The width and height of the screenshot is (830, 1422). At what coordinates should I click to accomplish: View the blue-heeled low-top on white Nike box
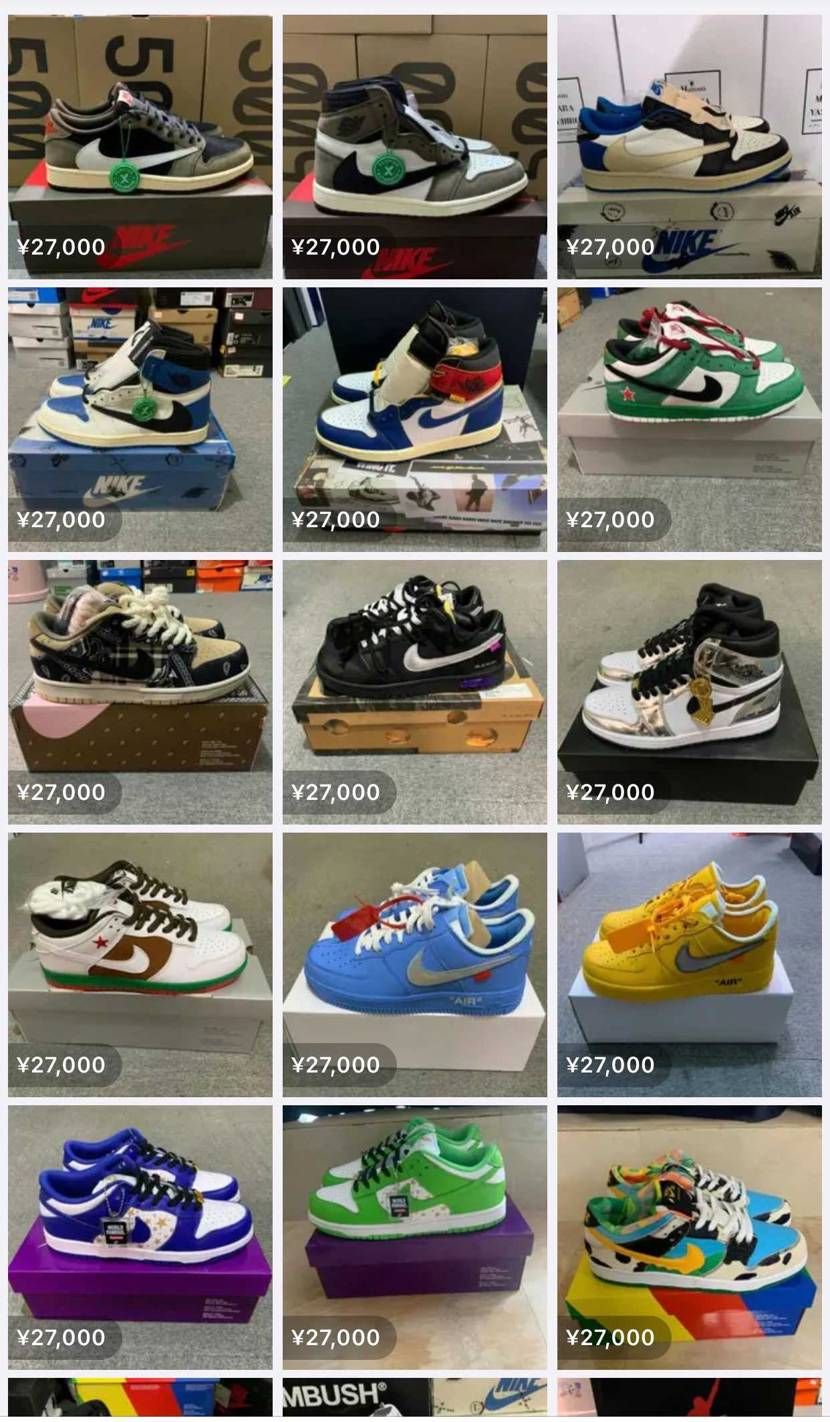tap(690, 146)
